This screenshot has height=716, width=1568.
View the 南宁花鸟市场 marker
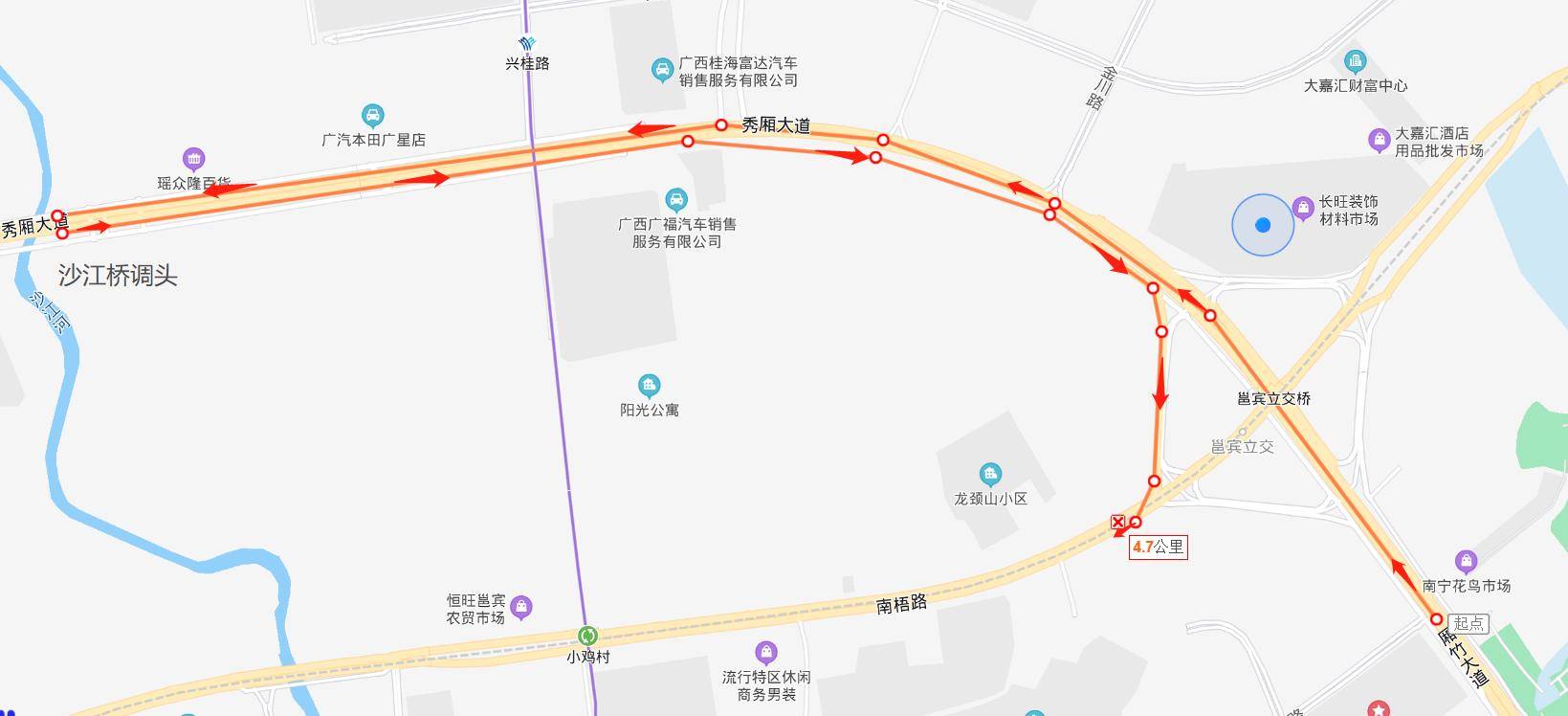(x=1466, y=562)
